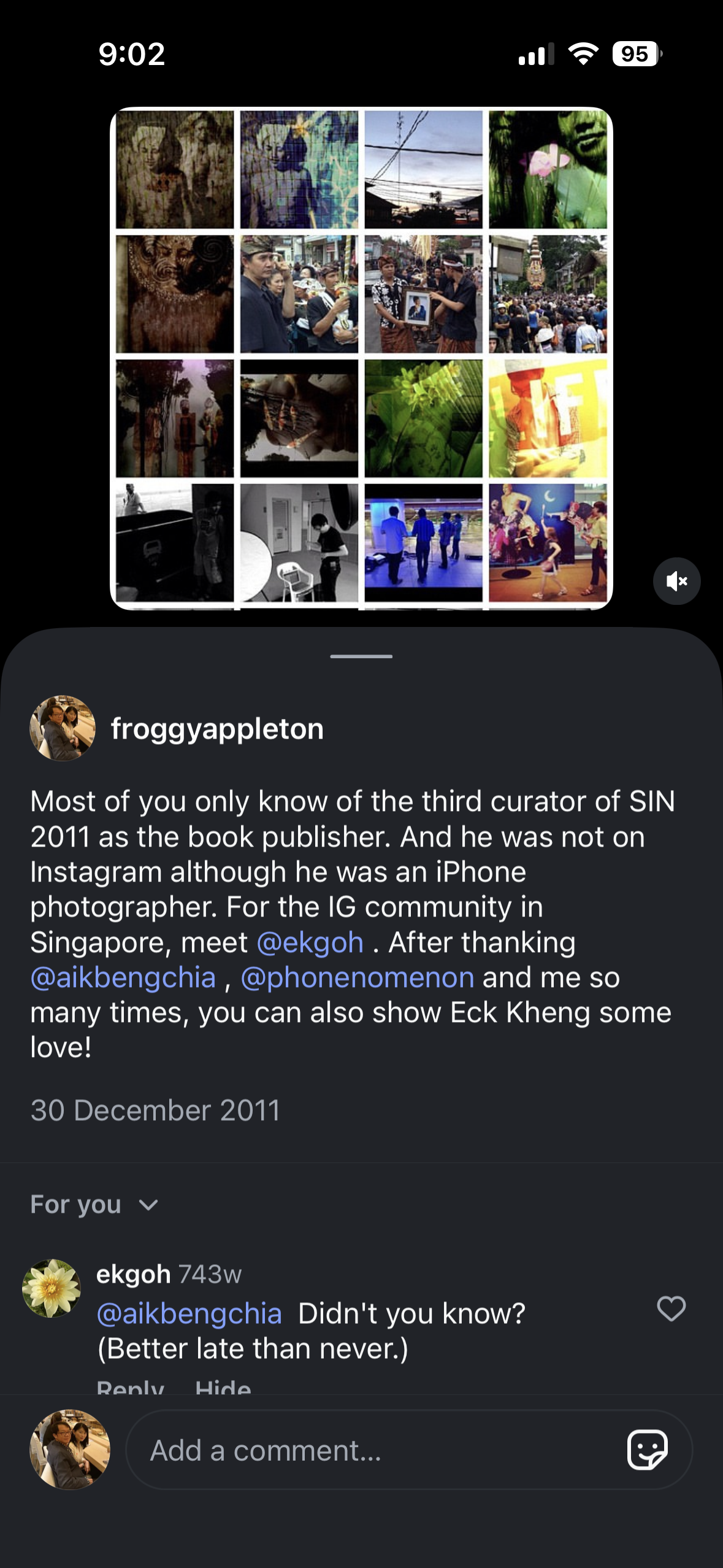Open the @phonenomenon mention in the caption
723x1568 pixels.
358,977
